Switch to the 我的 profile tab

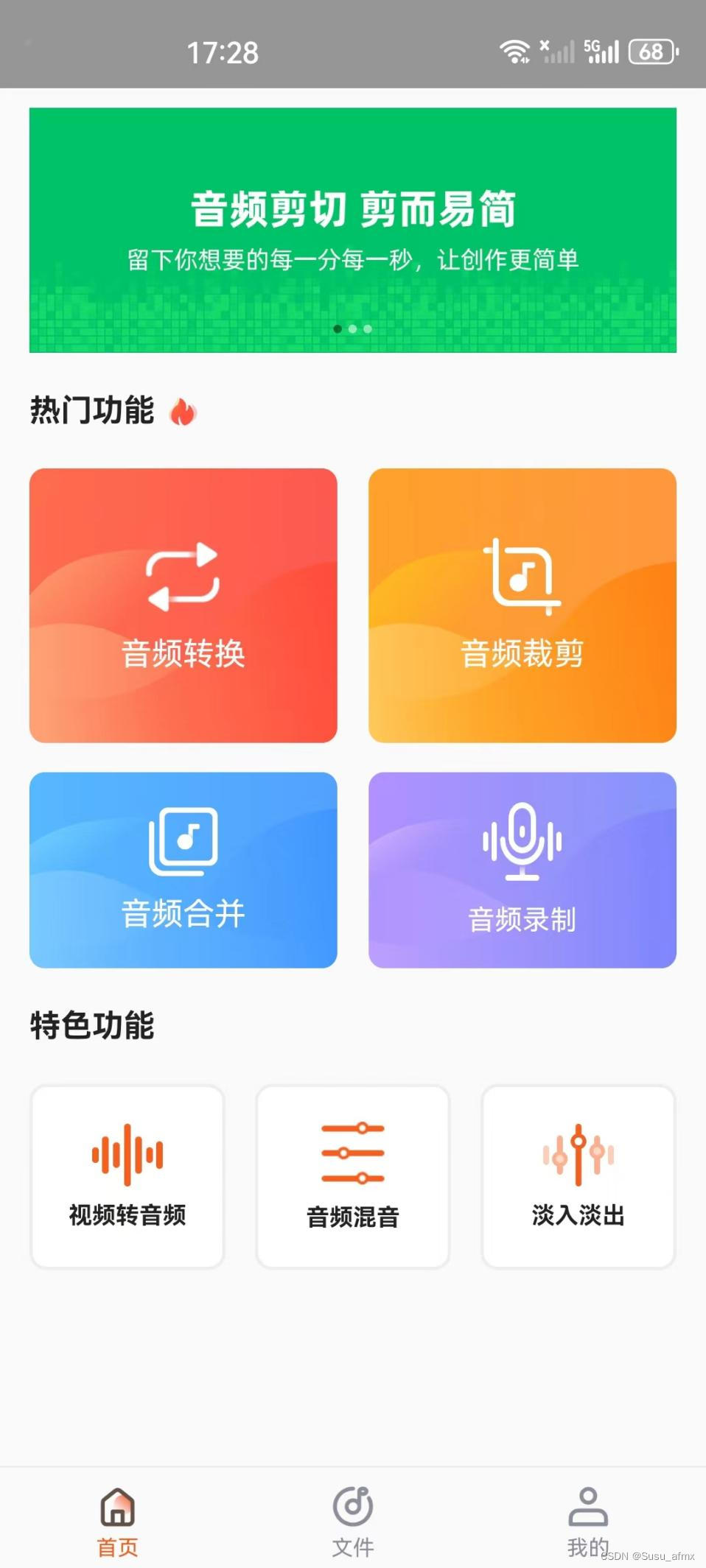point(587,1520)
